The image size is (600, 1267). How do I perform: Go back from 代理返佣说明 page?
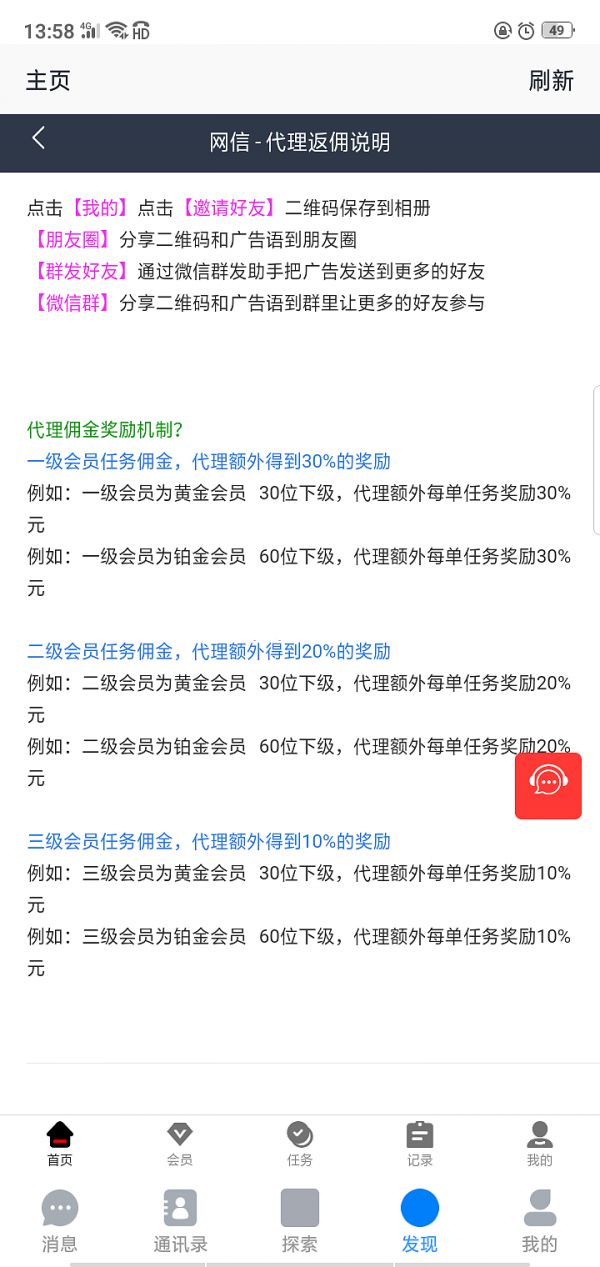[x=38, y=139]
